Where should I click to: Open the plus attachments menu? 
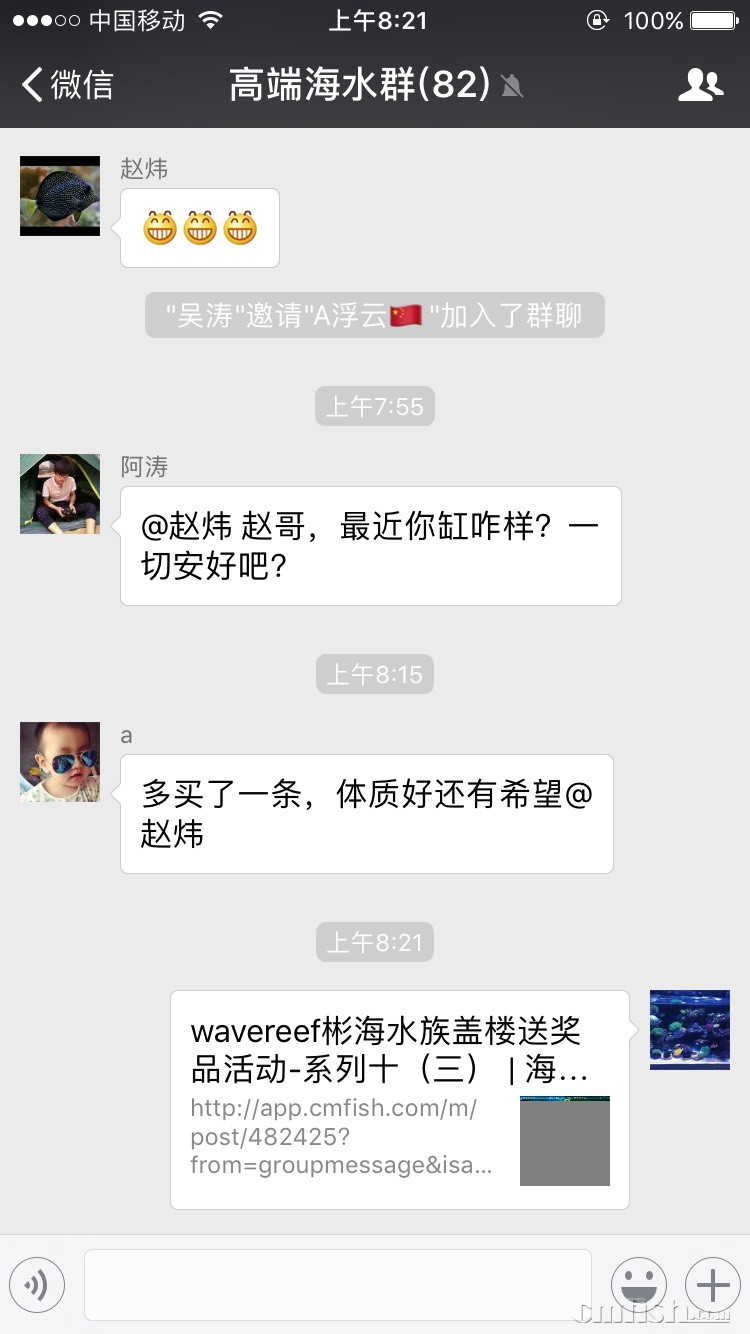point(712,1284)
